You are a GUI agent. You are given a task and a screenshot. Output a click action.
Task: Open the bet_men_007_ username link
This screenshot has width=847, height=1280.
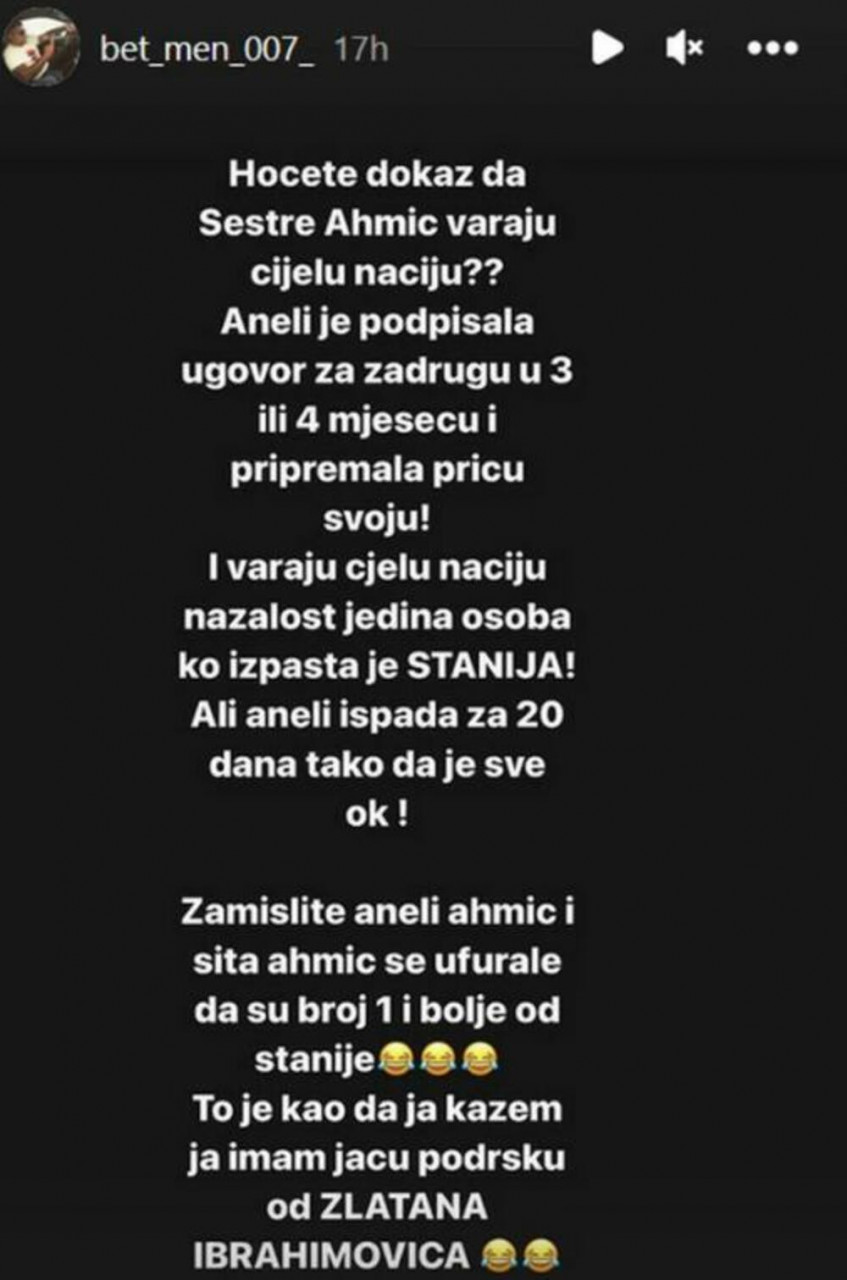pos(207,48)
